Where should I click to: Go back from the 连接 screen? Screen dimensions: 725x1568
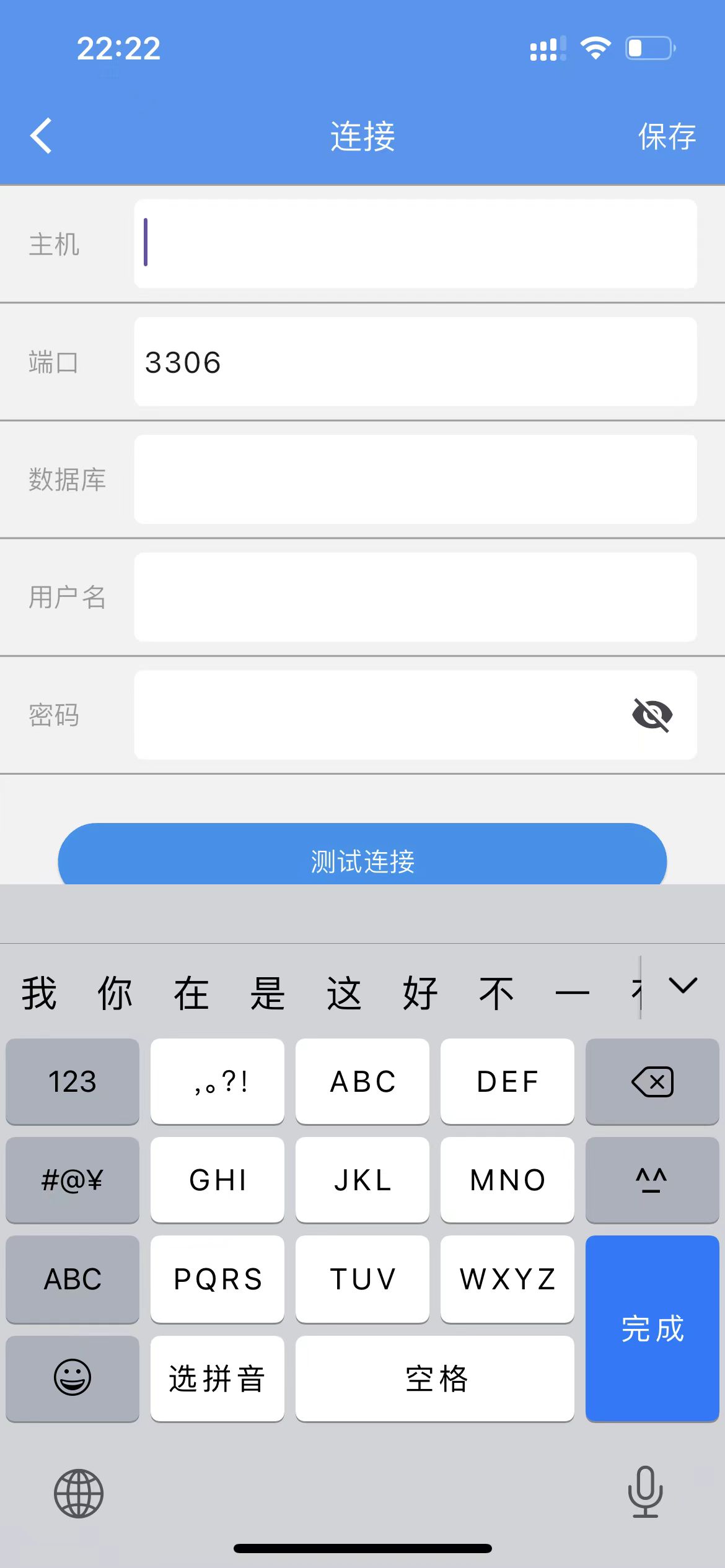pyautogui.click(x=41, y=136)
